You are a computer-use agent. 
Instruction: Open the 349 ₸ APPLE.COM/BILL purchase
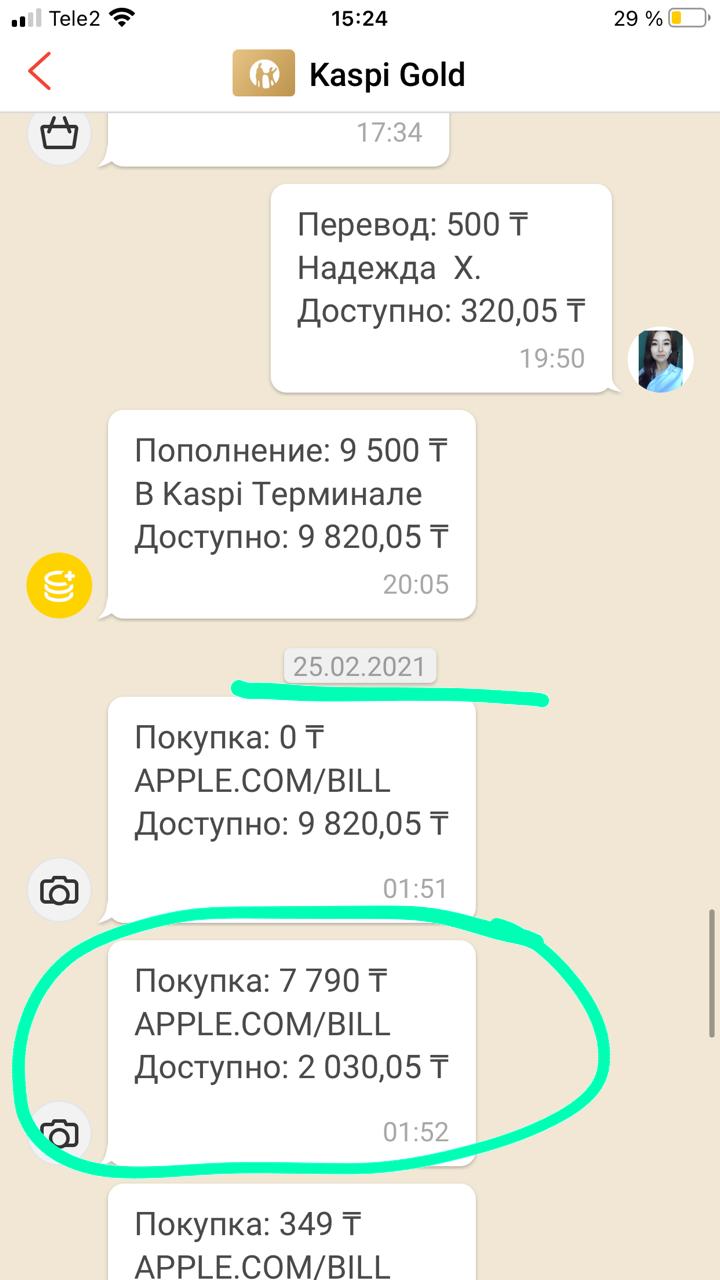click(x=291, y=1240)
